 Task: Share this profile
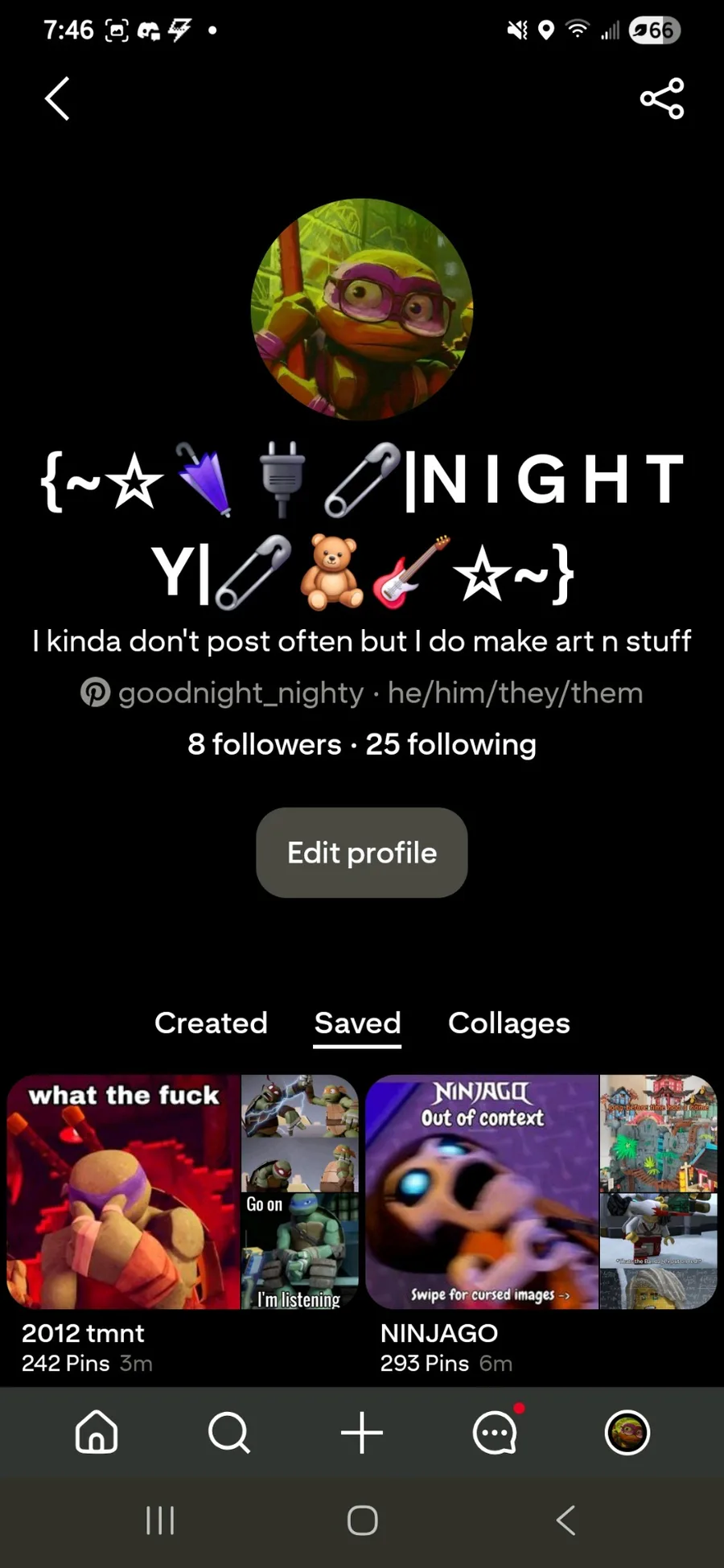662,99
